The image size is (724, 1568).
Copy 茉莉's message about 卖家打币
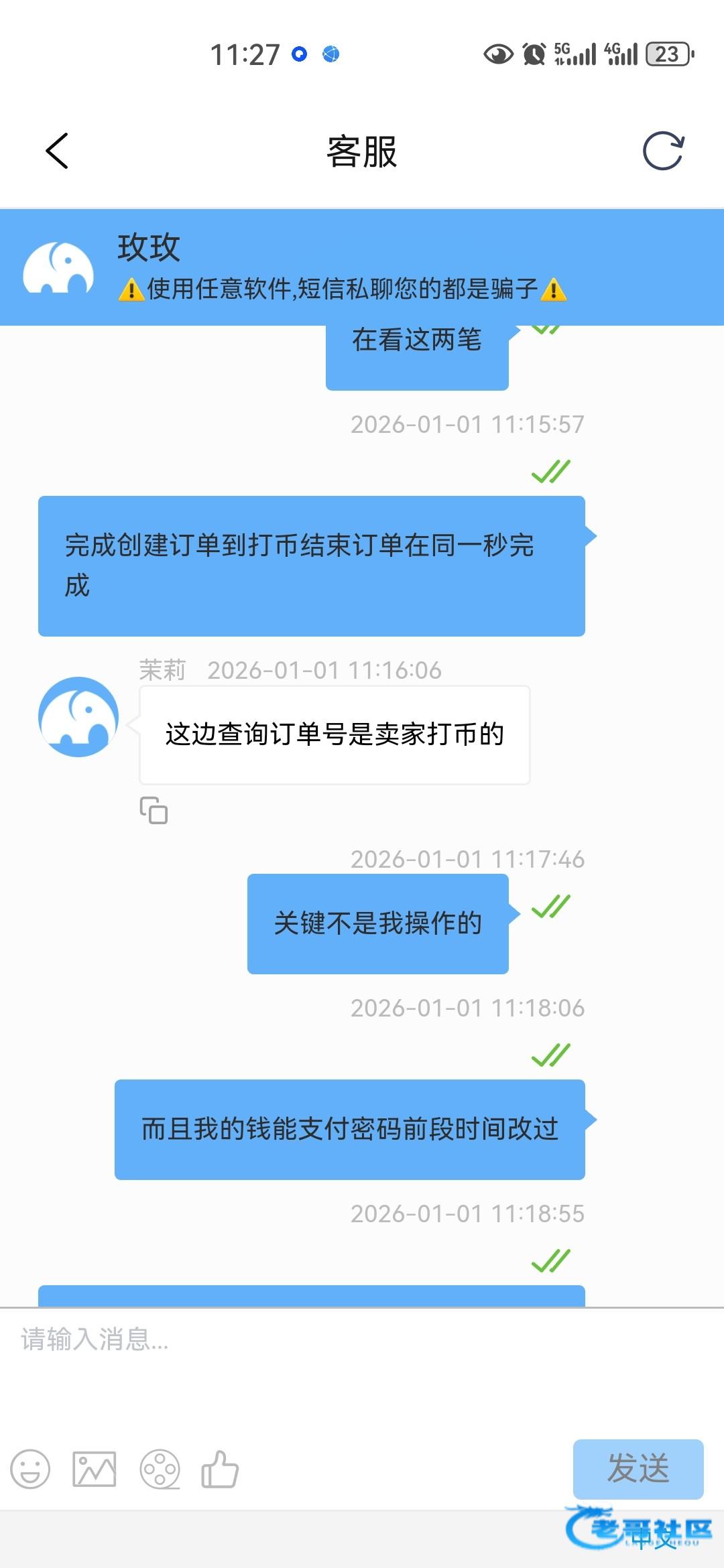(154, 810)
